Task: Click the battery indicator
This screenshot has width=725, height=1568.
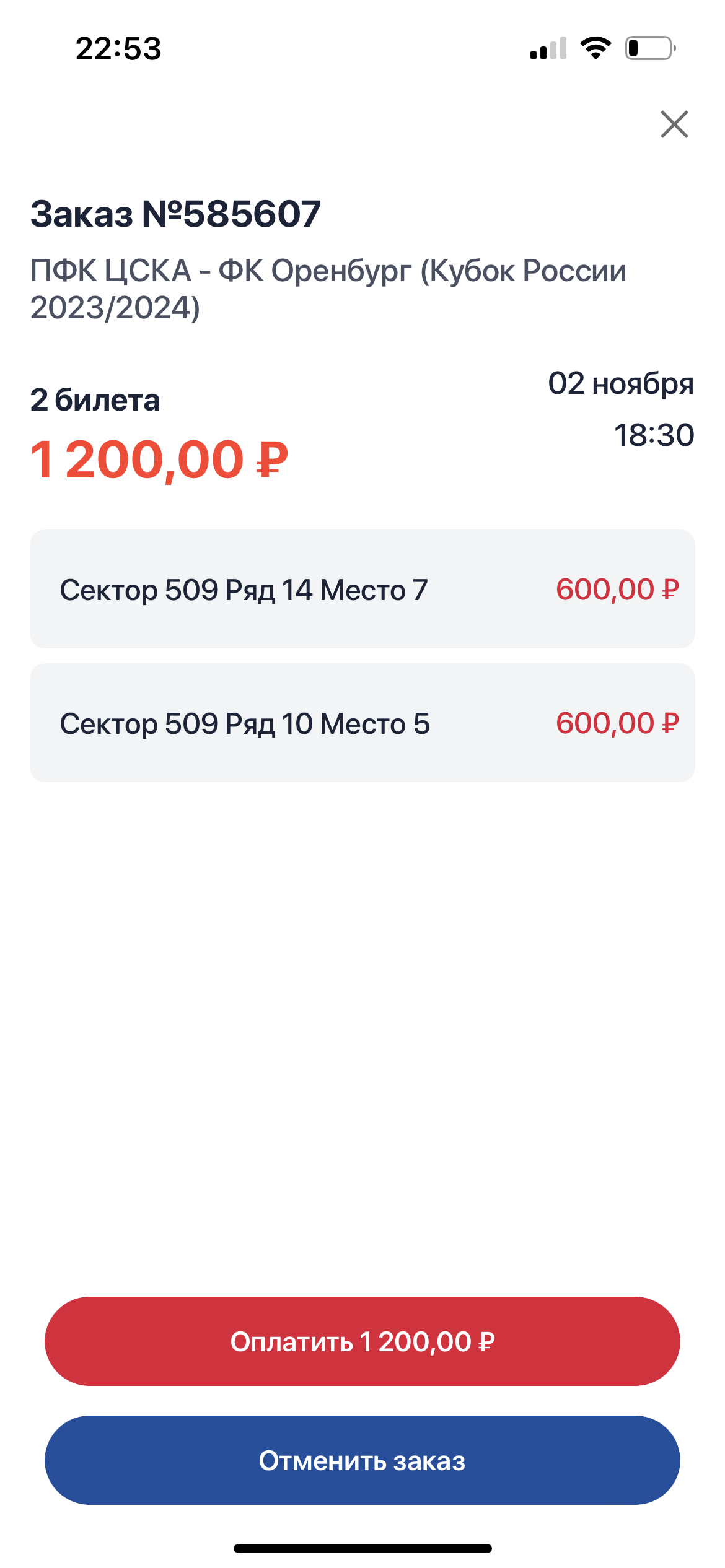Action: [x=649, y=48]
